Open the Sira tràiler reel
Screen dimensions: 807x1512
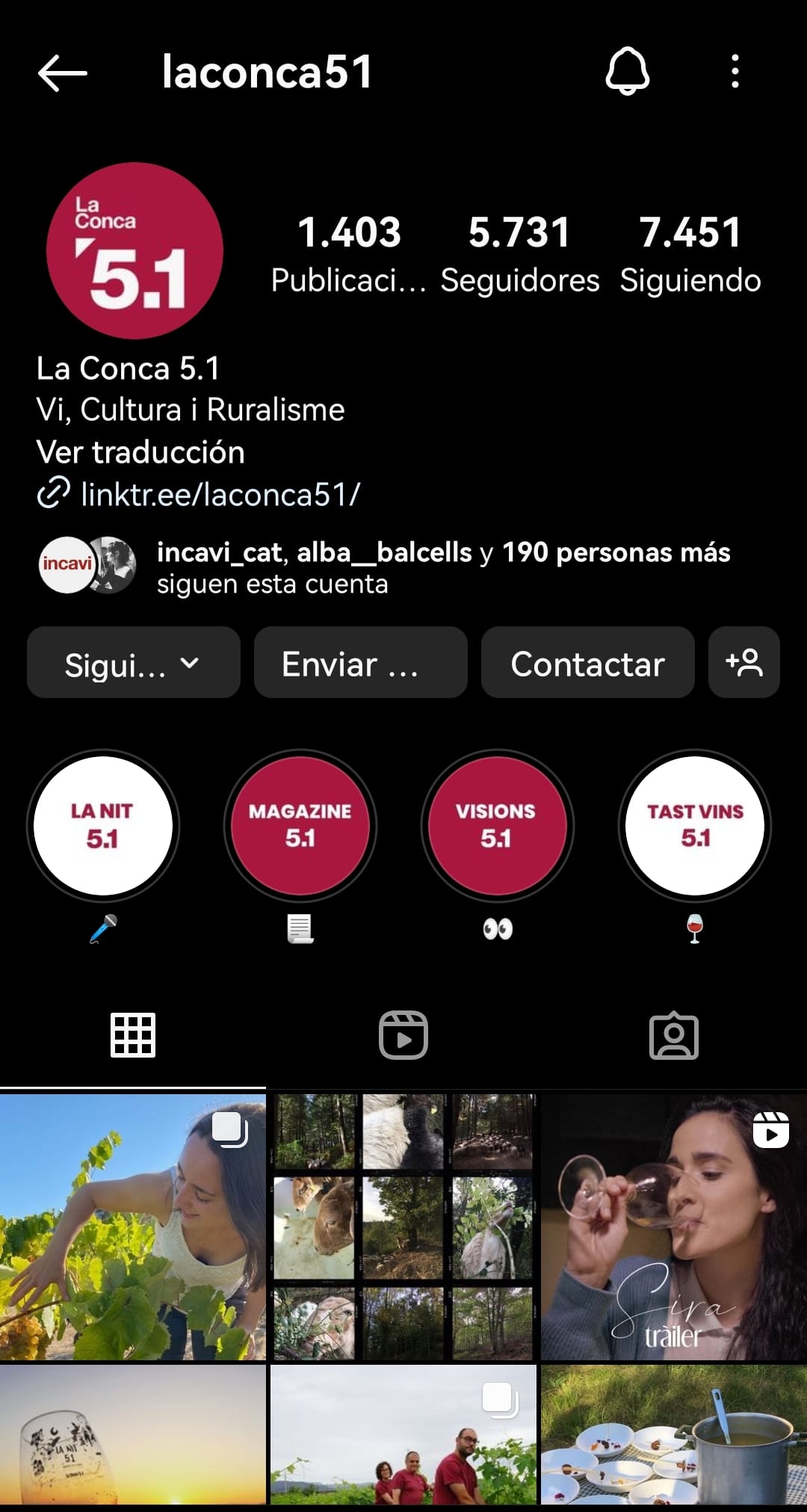pyautogui.click(x=674, y=1226)
